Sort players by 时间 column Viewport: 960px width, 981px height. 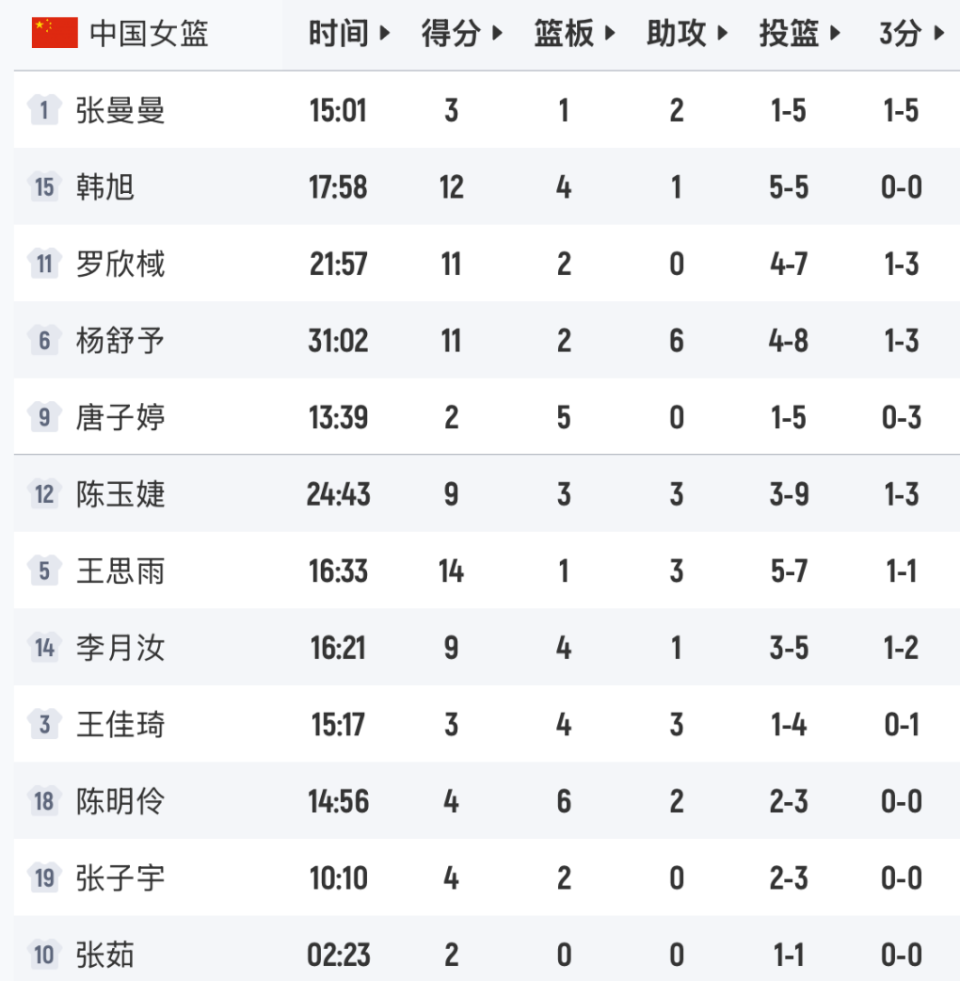click(348, 34)
